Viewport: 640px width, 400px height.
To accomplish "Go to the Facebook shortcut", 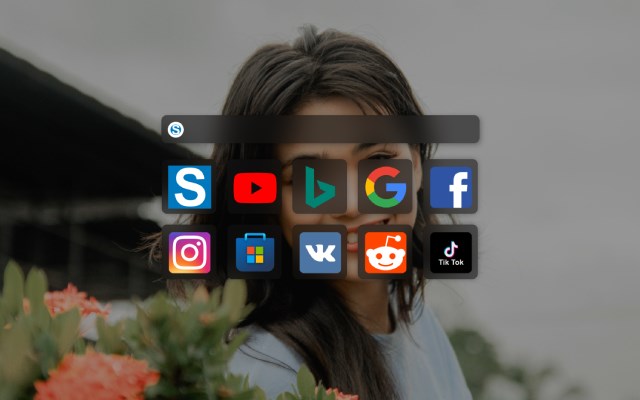I will [x=451, y=187].
